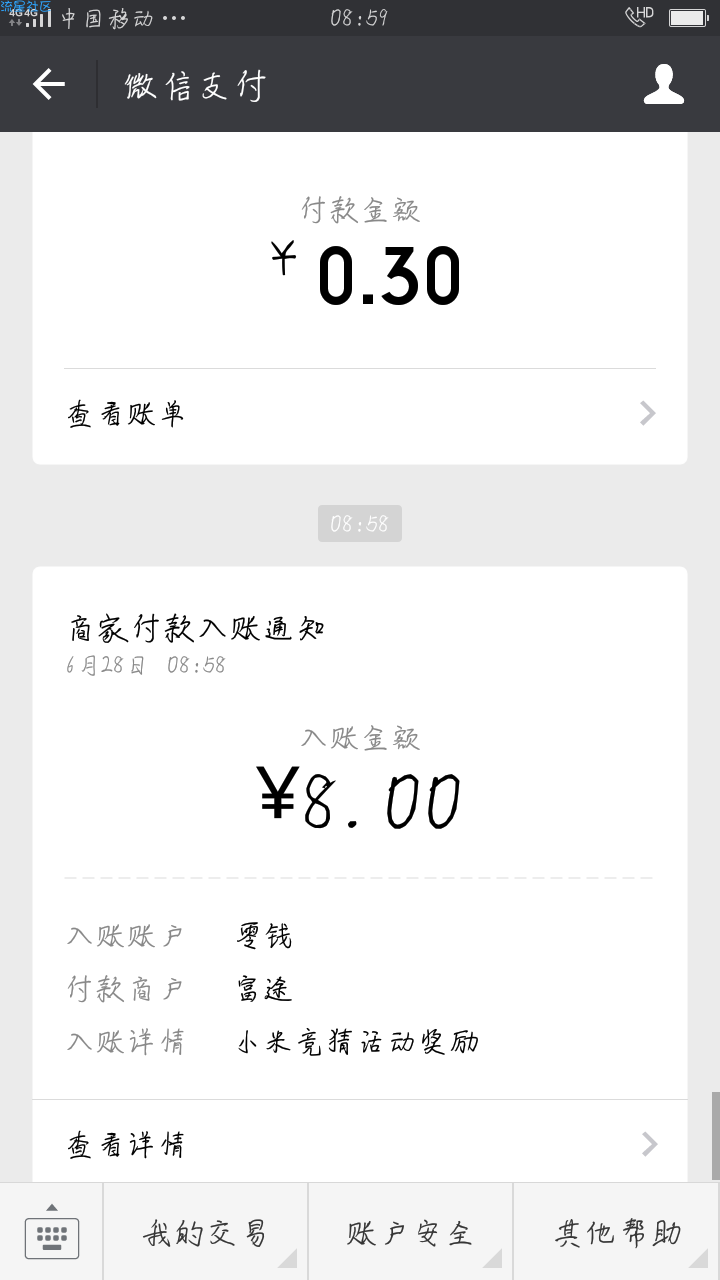The height and width of the screenshot is (1280, 720).
Task: Go back using the top-left arrow
Action: coord(48,85)
